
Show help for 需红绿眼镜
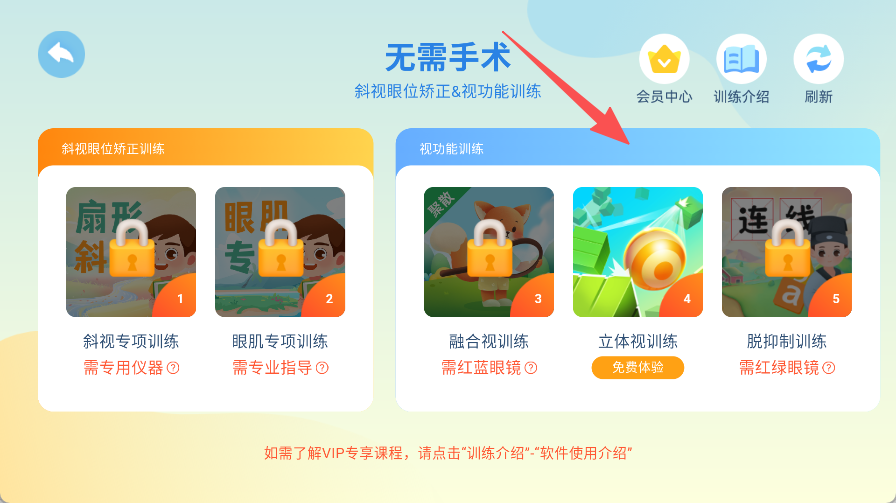829,368
